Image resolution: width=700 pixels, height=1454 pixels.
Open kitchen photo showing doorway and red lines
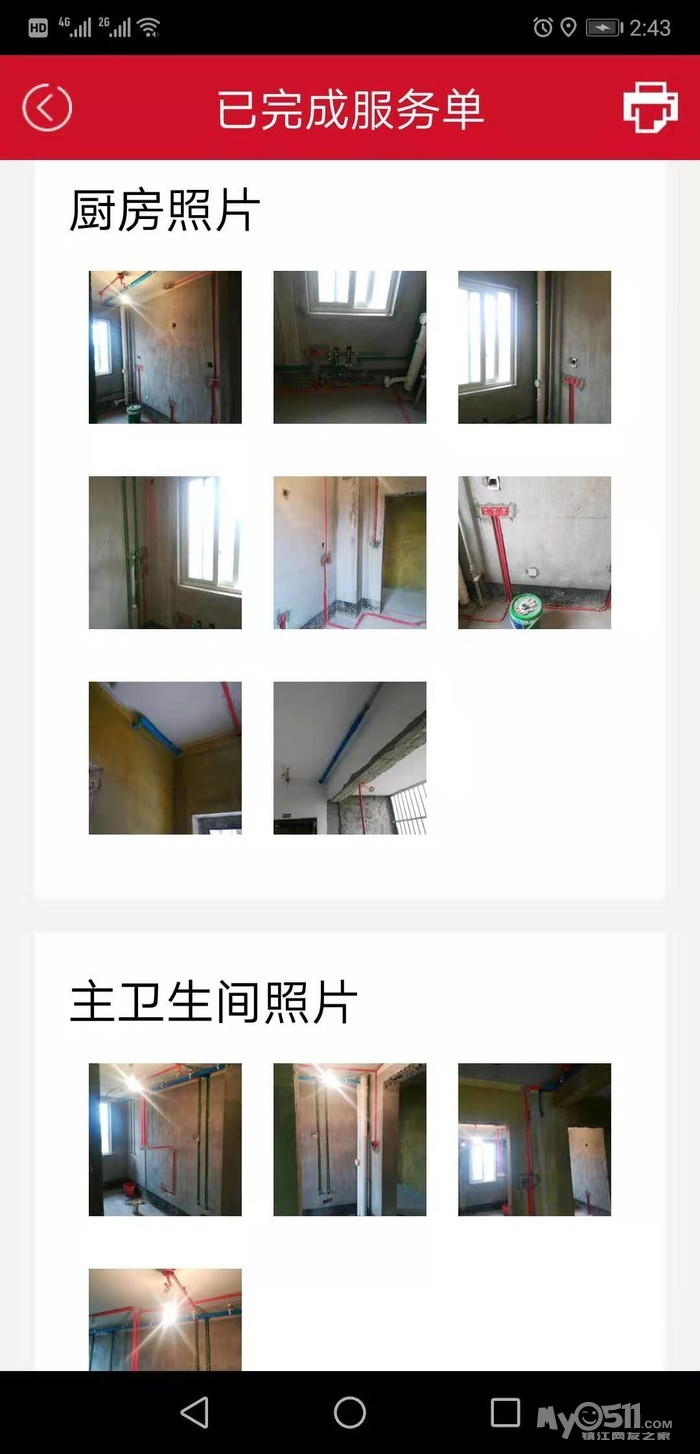350,552
